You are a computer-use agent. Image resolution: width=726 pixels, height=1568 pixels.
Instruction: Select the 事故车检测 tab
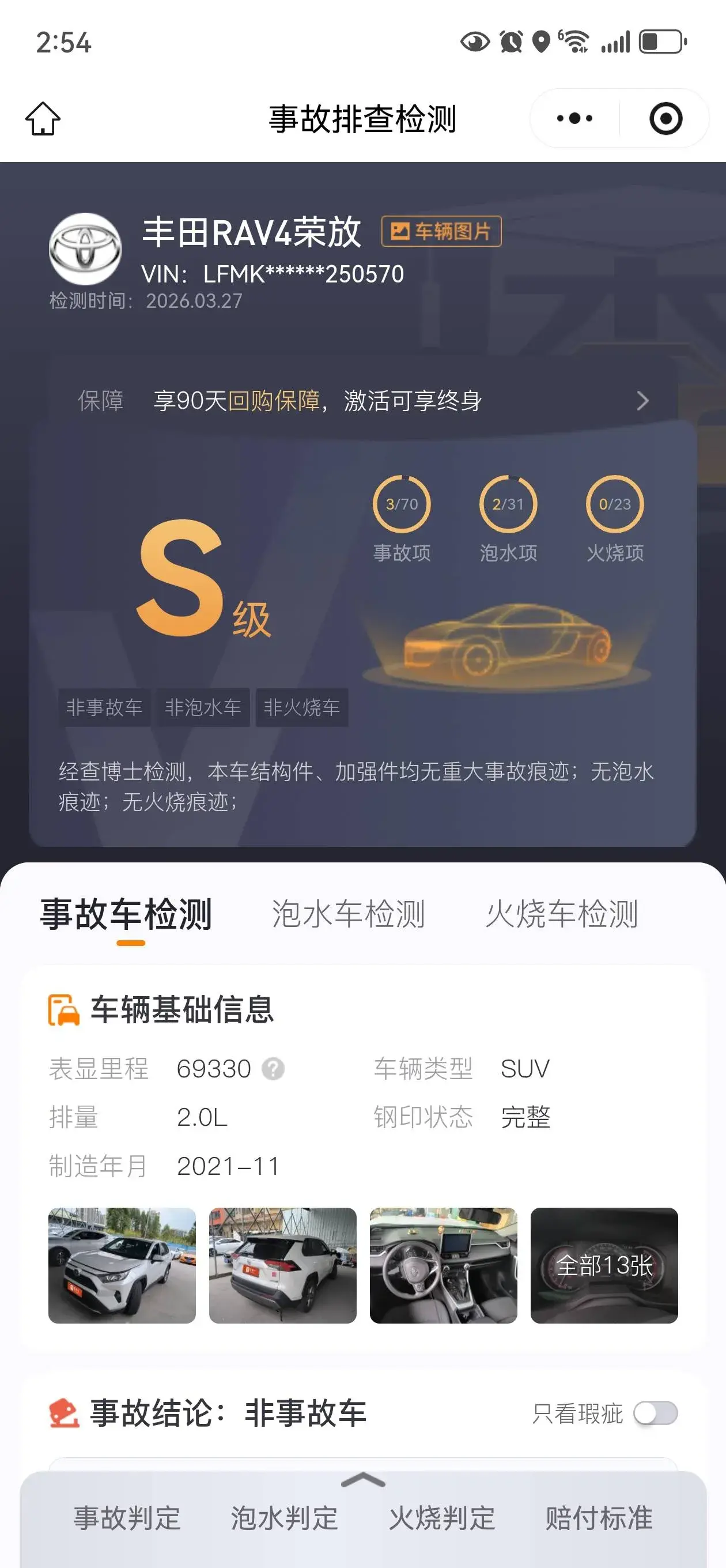(126, 914)
